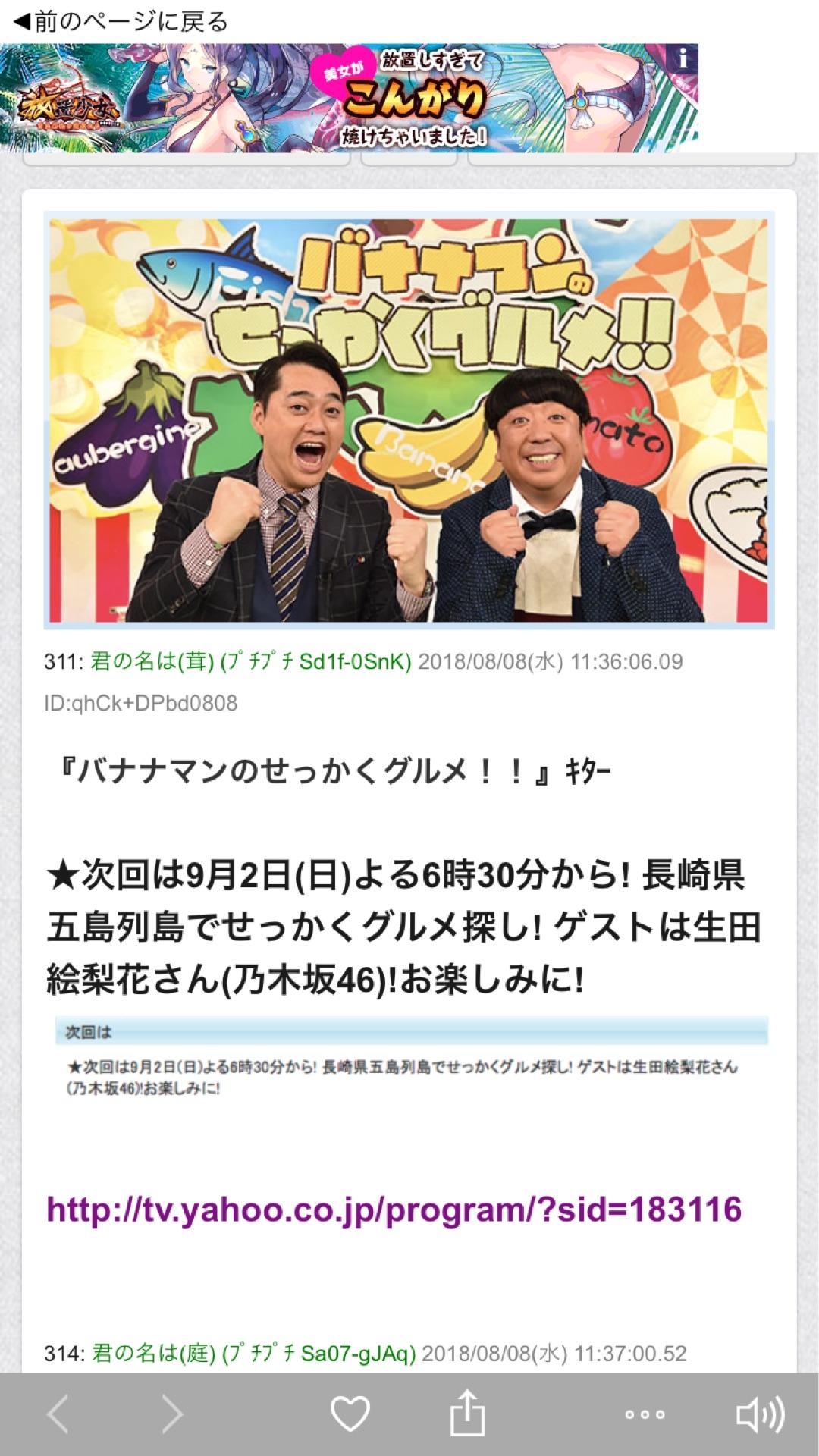Open the next-episode announcement screenshot
Viewport: 819px width, 1456px height.
[411, 1058]
